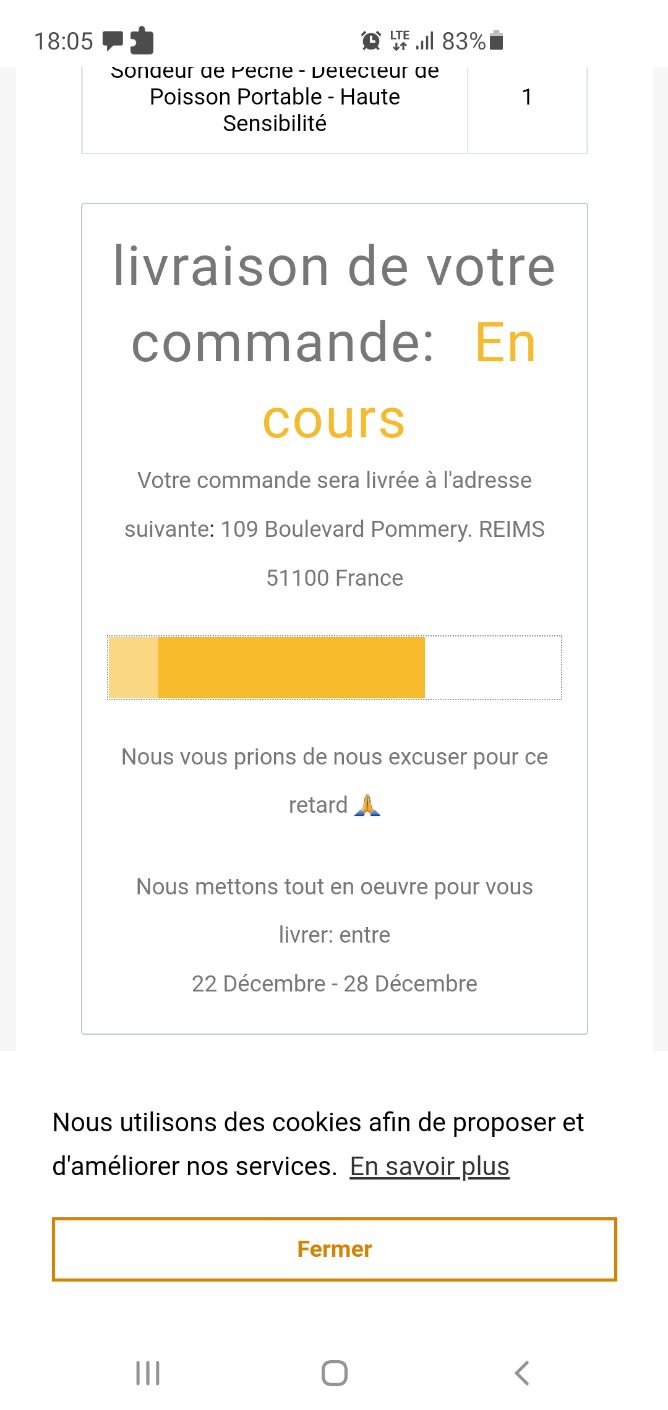Screen dimensions: 668x1410
Task: Open recent apps from the navigation bar
Action: [147, 1373]
